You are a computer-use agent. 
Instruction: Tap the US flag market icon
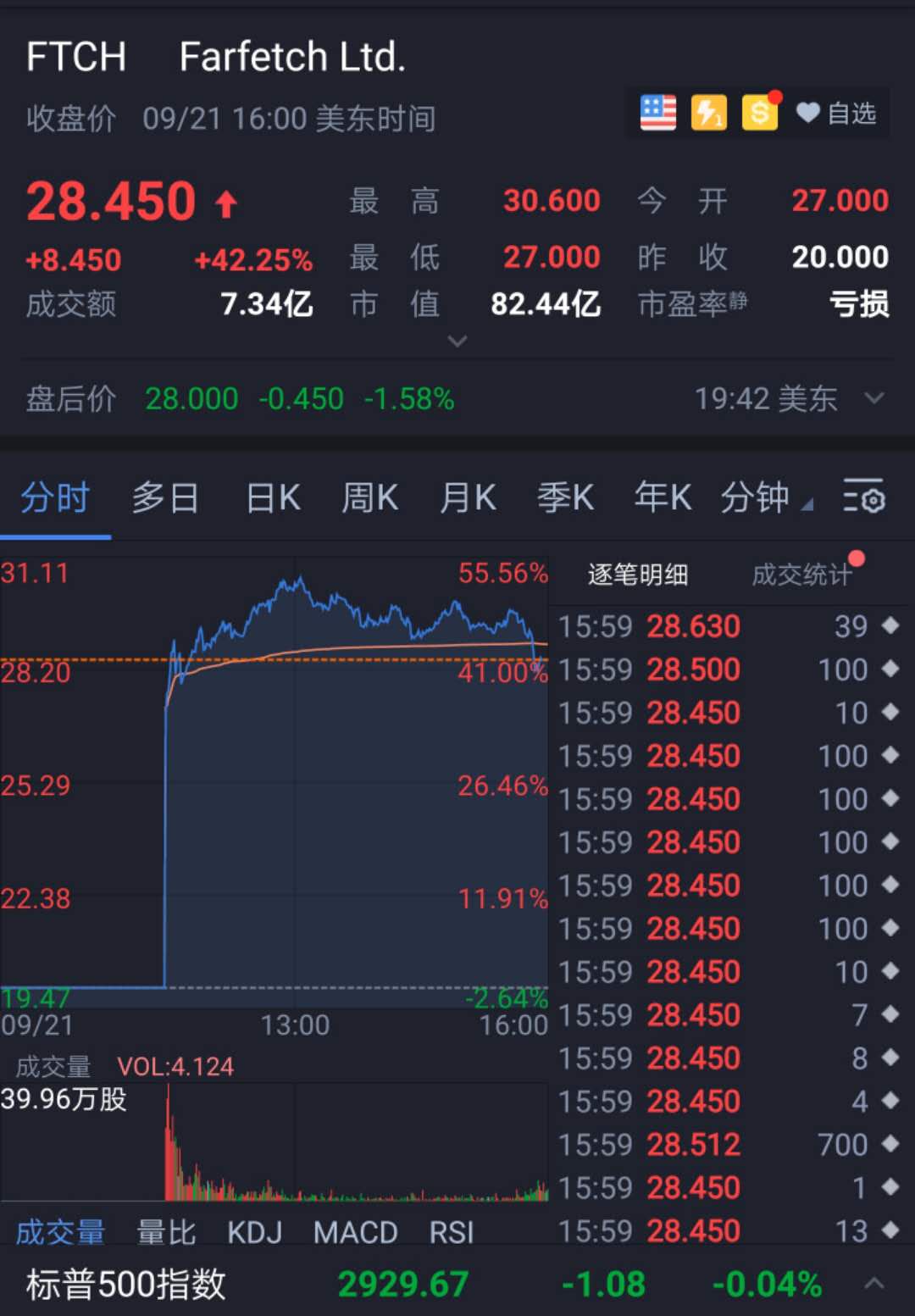click(658, 112)
